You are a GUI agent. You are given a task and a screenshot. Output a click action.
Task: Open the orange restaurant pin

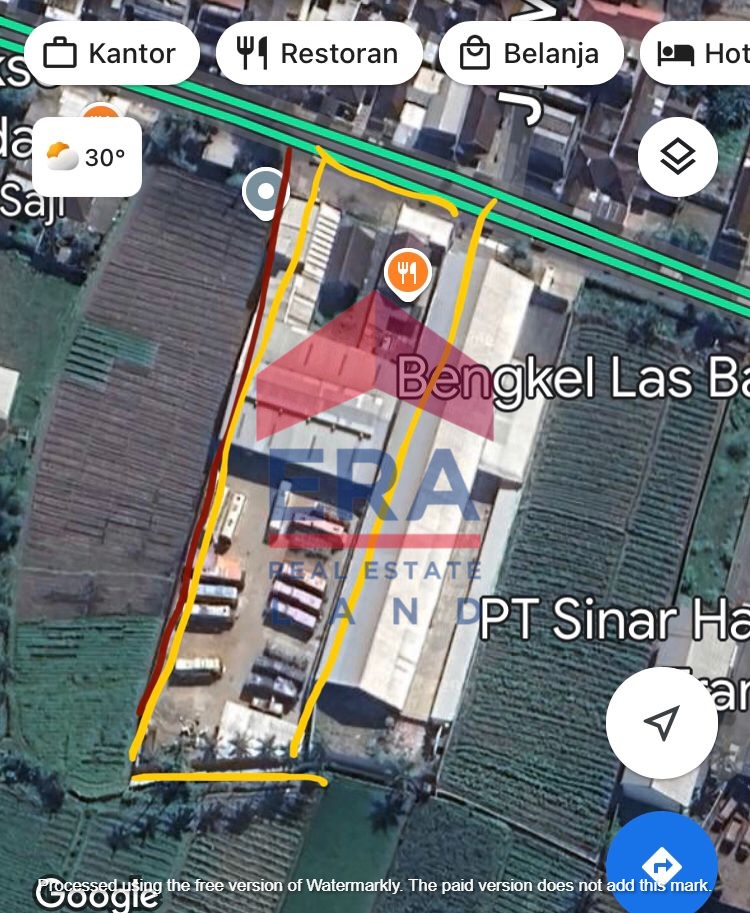point(408,274)
